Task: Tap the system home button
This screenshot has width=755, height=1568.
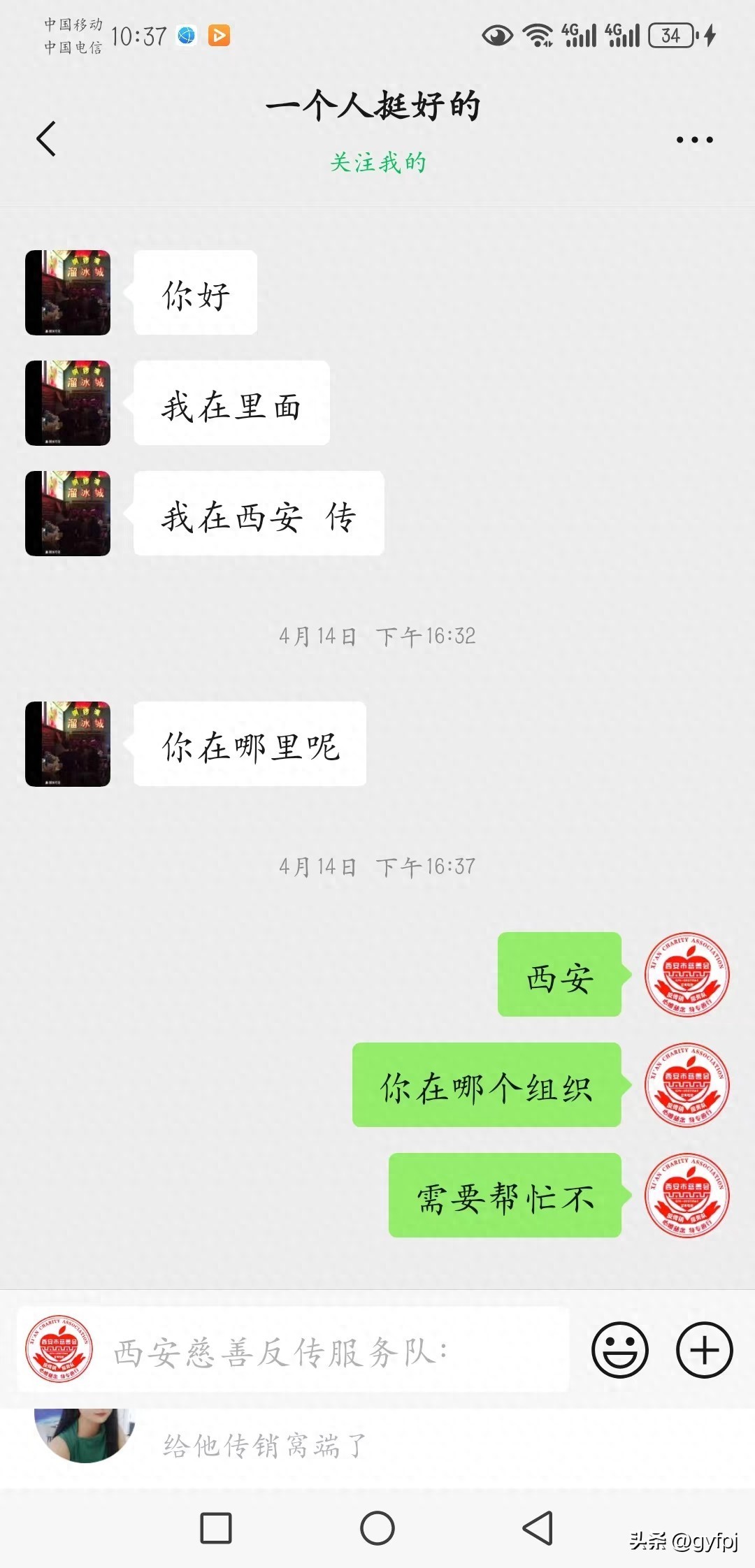Action: (x=377, y=1527)
